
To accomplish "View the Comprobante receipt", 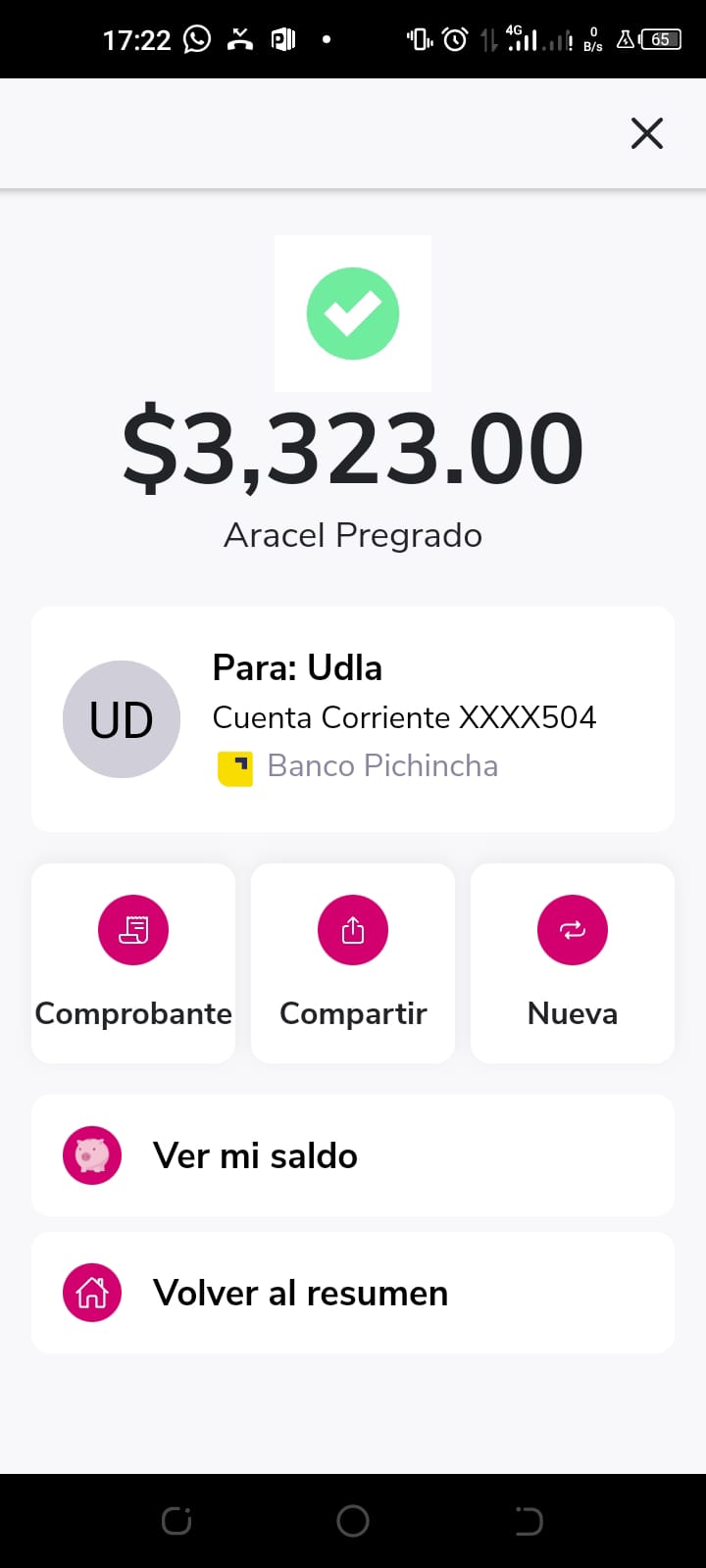I will (133, 962).
